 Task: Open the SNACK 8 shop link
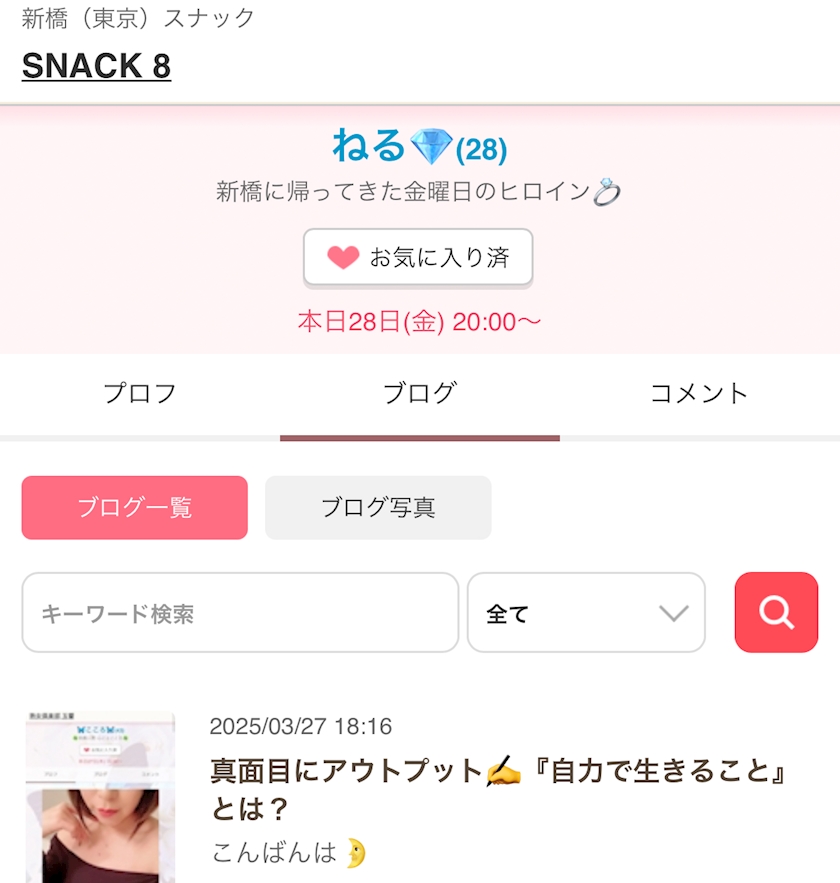(96, 66)
